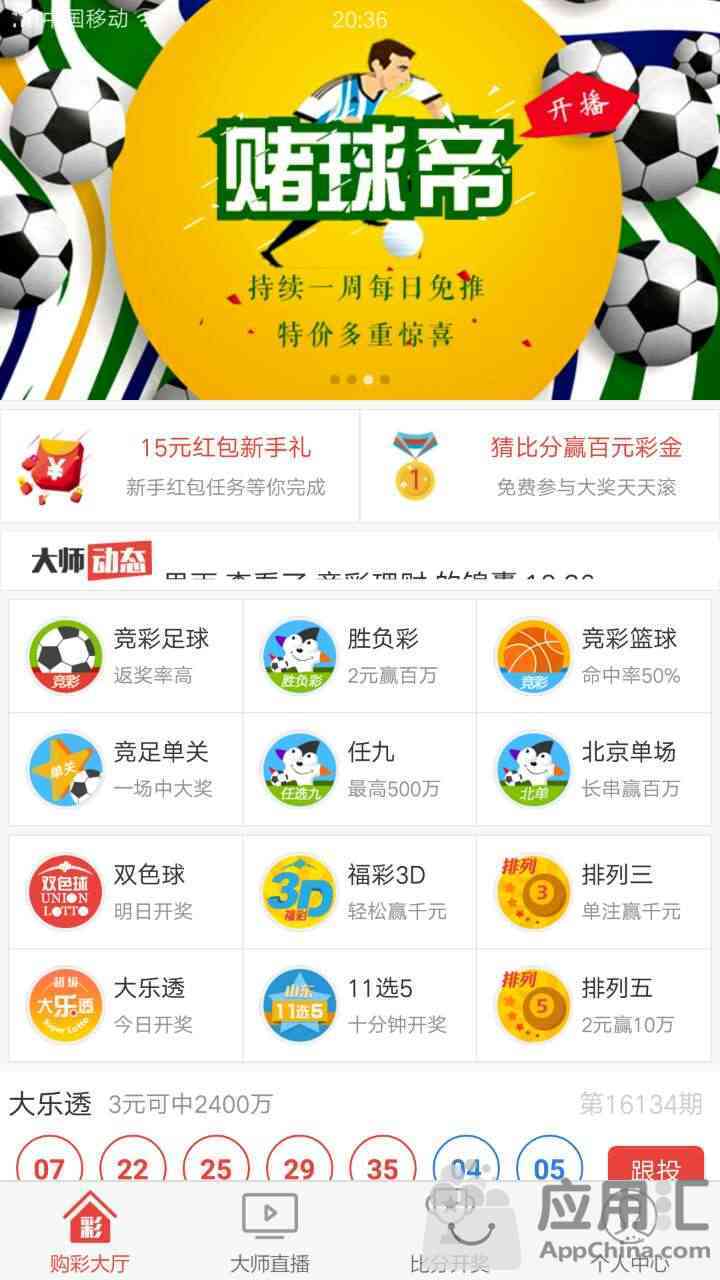This screenshot has width=720, height=1280.
Task: Tap the 跟投 button
Action: [655, 1166]
